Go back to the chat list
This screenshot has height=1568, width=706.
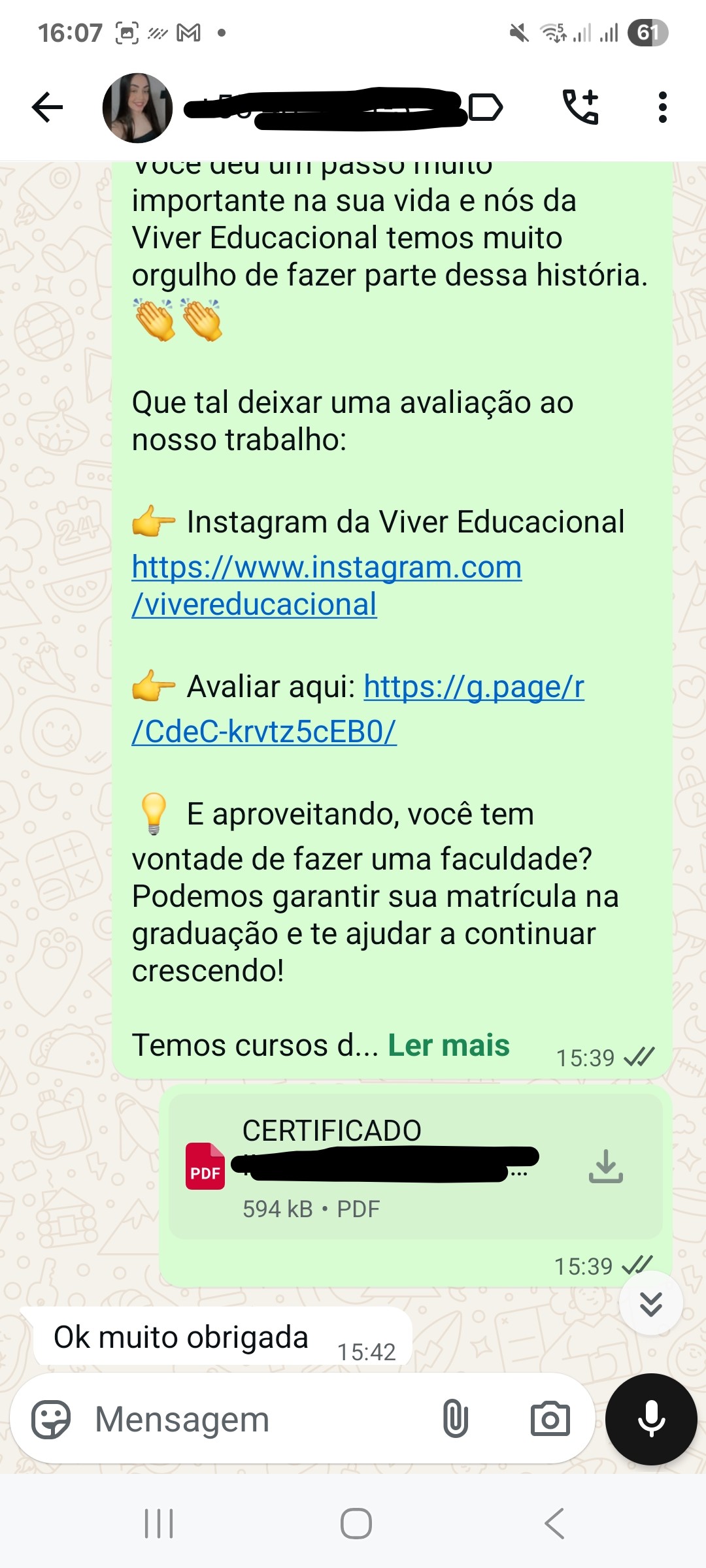(x=48, y=107)
